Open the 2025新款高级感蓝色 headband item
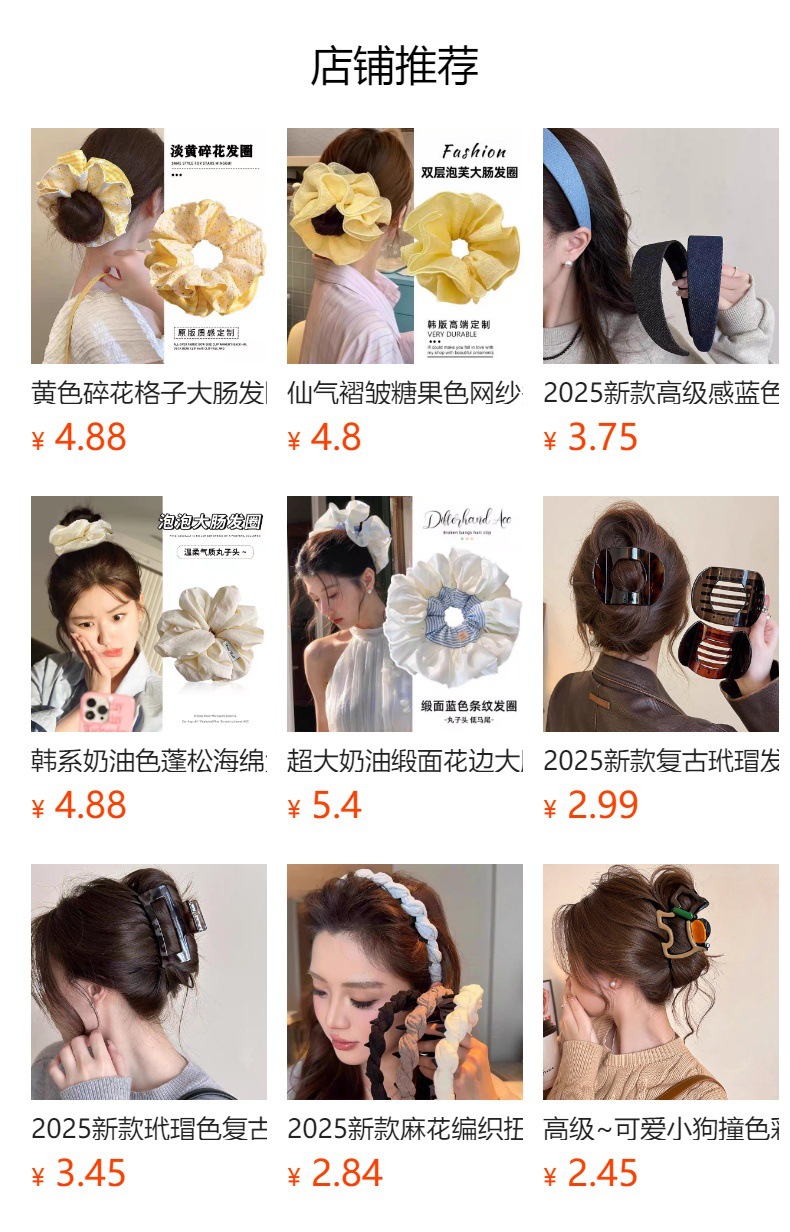Screen dimensions: 790x1232 (x=661, y=246)
